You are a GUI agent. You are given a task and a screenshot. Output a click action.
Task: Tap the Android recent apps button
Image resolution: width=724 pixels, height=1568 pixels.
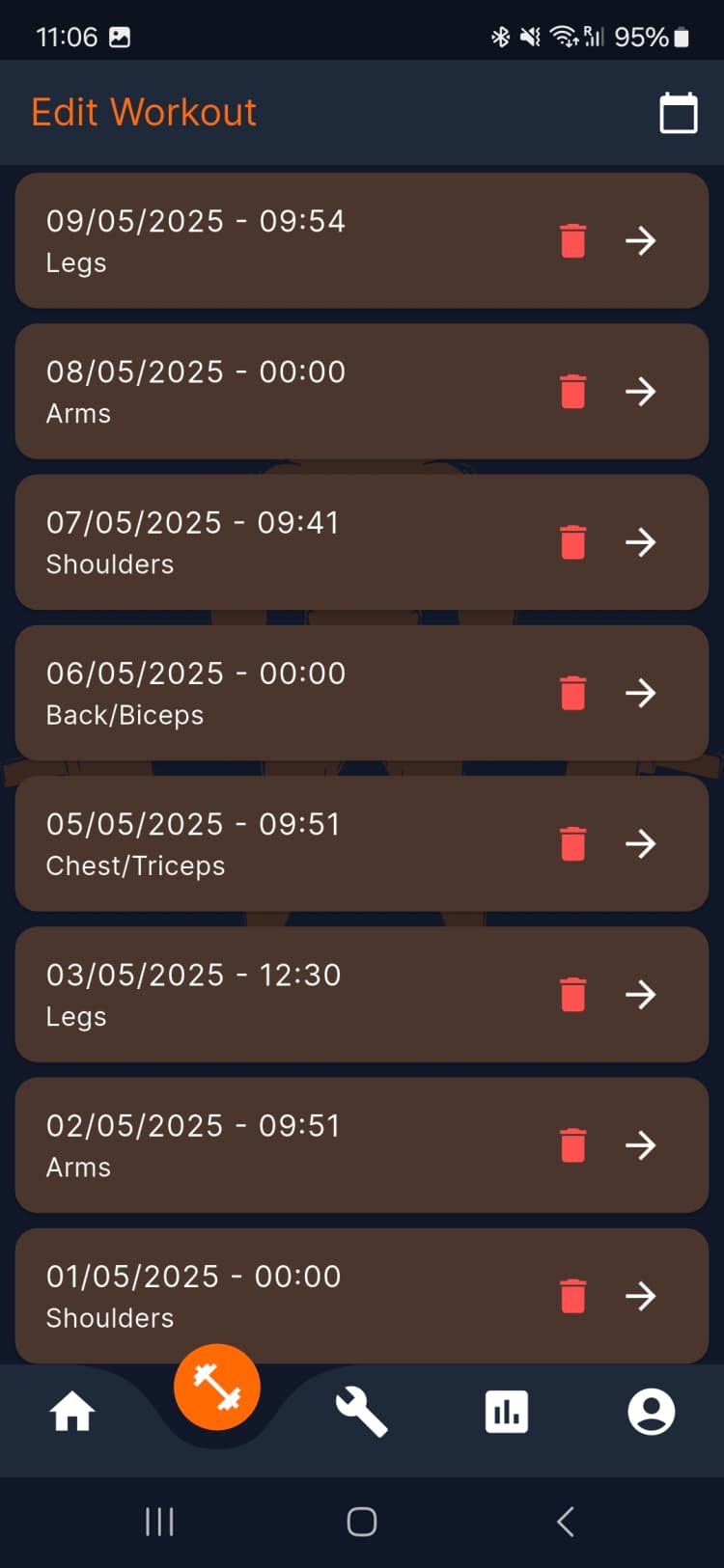tap(158, 1520)
